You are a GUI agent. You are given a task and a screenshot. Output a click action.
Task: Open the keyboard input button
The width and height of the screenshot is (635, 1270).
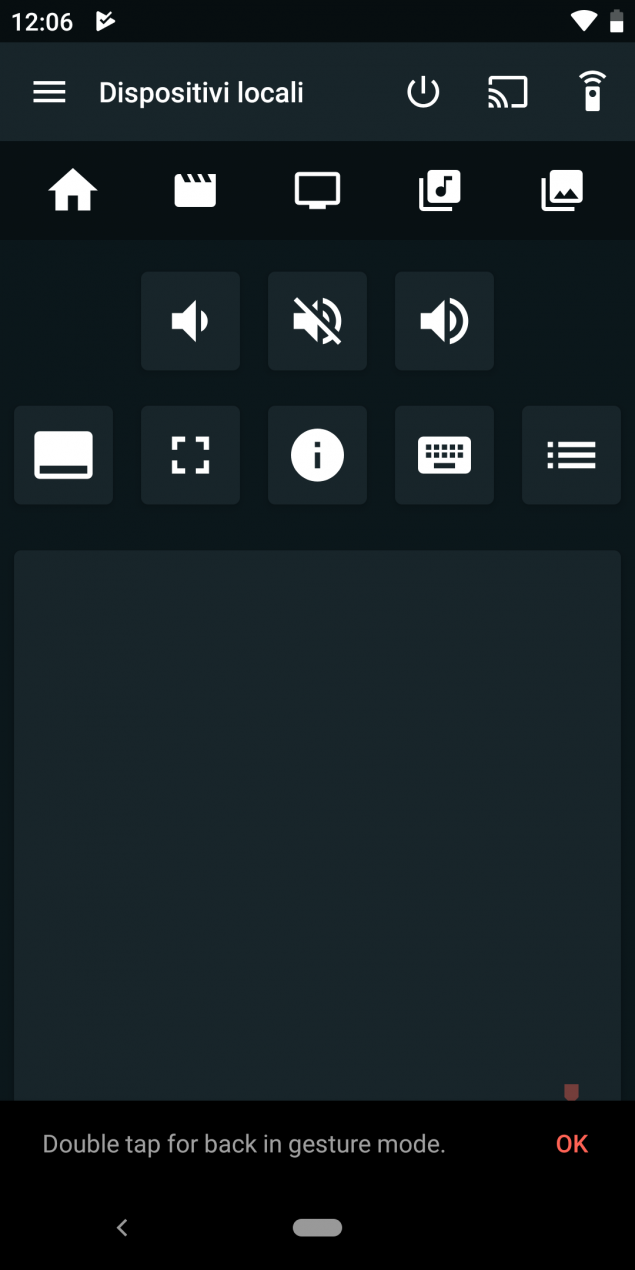[x=444, y=455]
